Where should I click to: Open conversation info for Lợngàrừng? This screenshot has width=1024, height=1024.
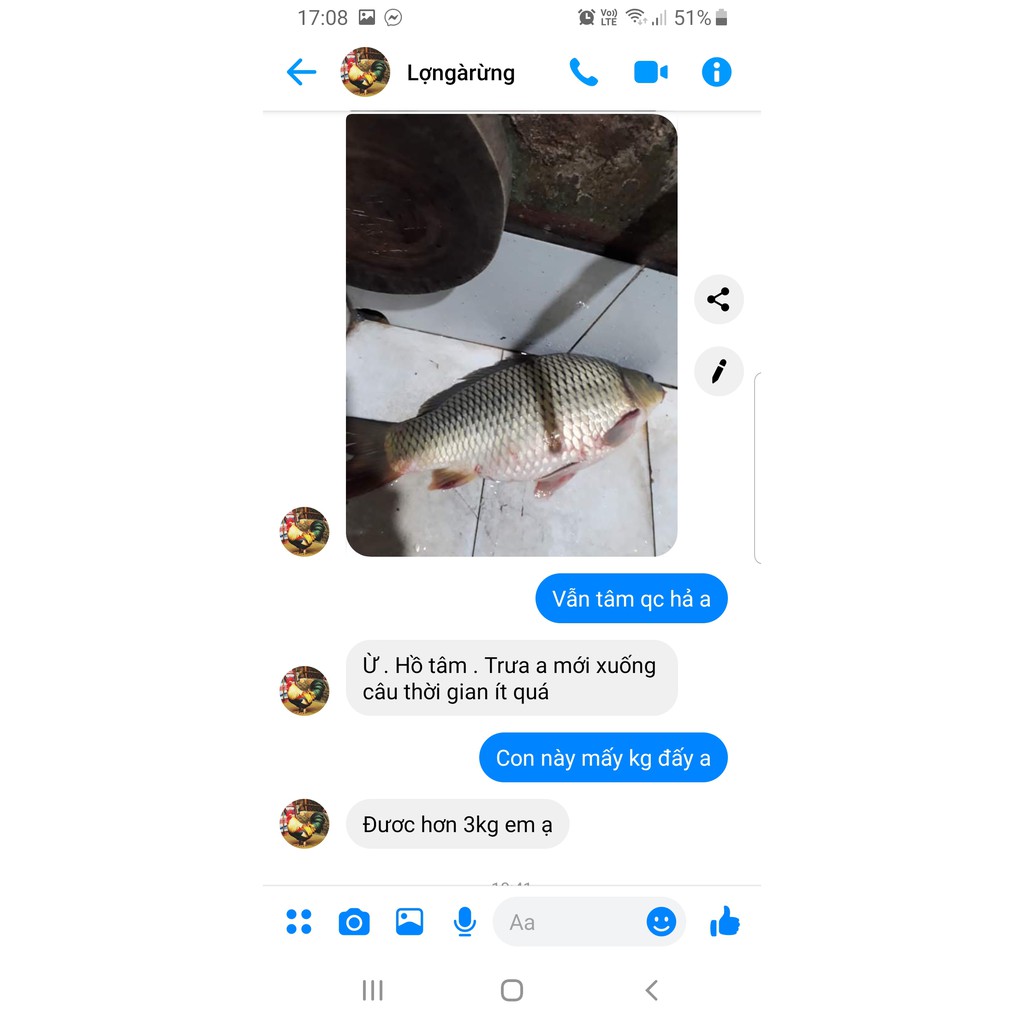tap(716, 72)
